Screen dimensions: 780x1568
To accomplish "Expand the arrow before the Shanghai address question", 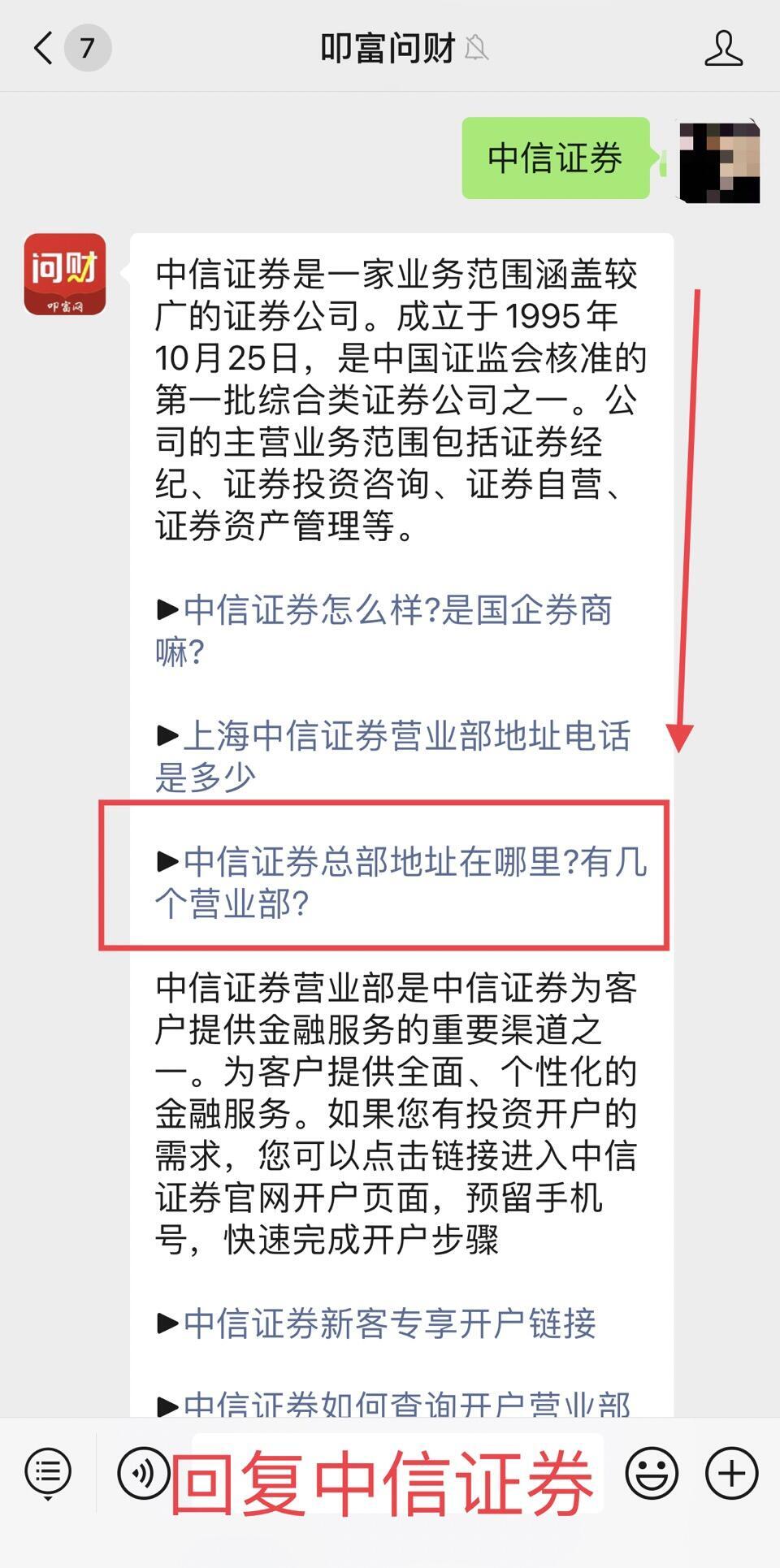I will click(x=169, y=737).
